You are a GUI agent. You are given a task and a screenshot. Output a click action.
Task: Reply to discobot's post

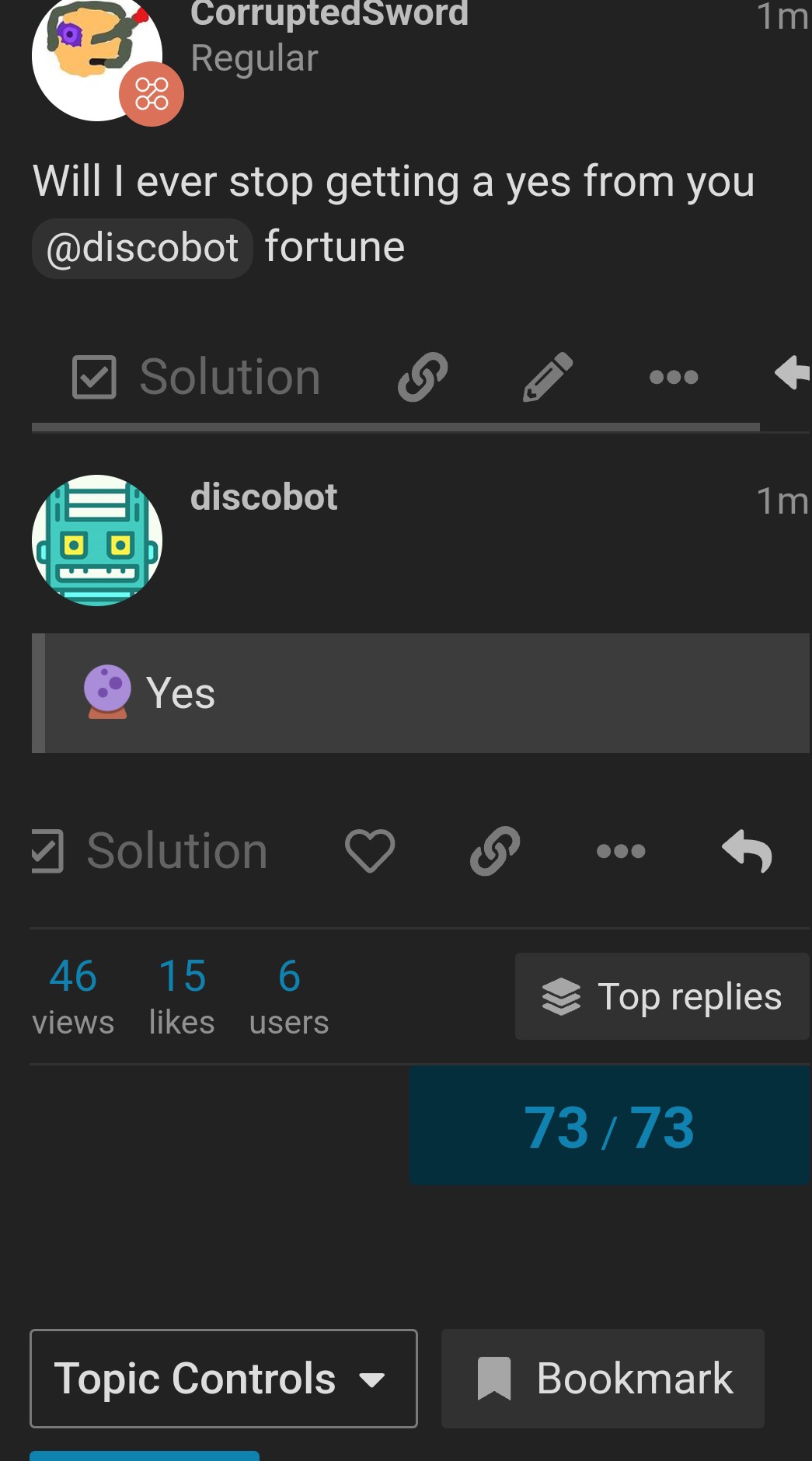click(747, 851)
